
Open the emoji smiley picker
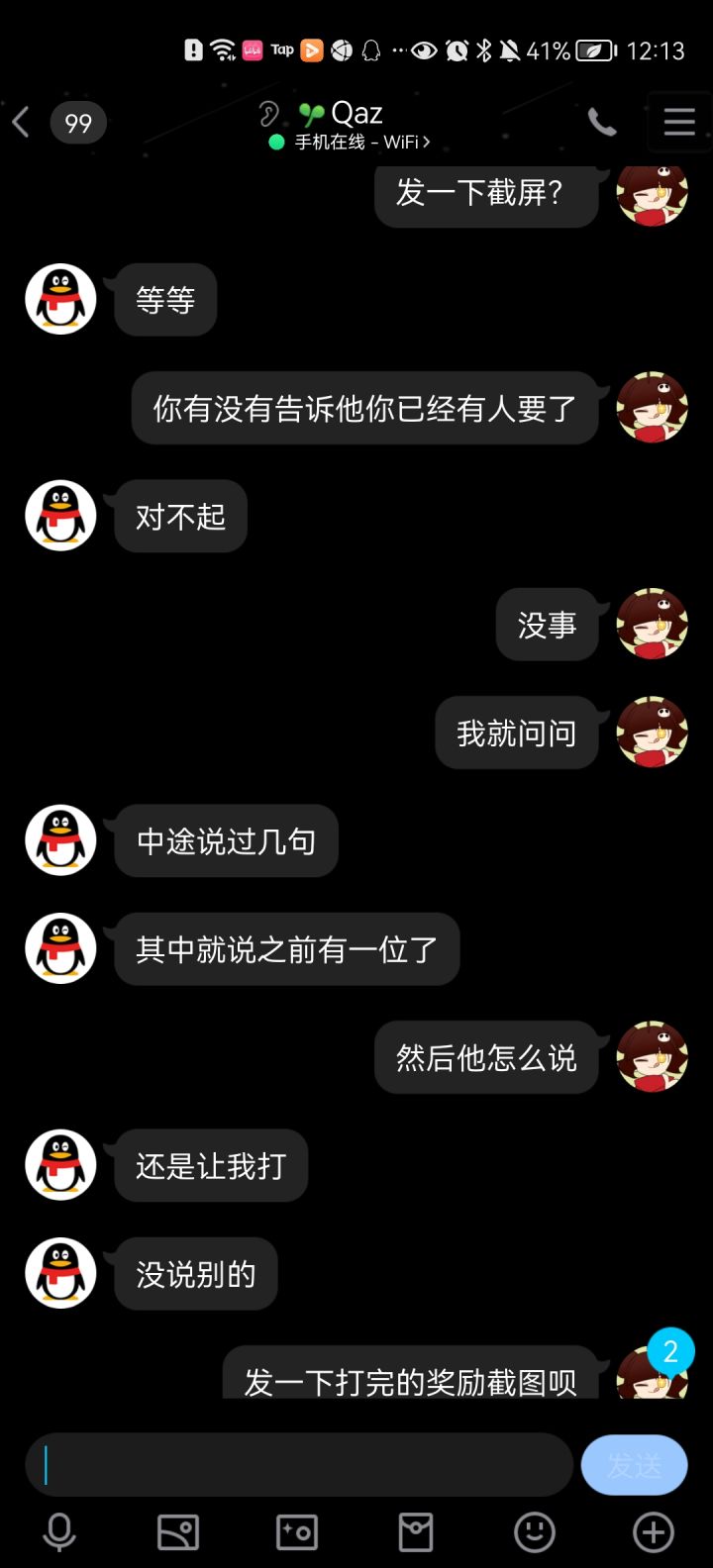coord(534,1530)
